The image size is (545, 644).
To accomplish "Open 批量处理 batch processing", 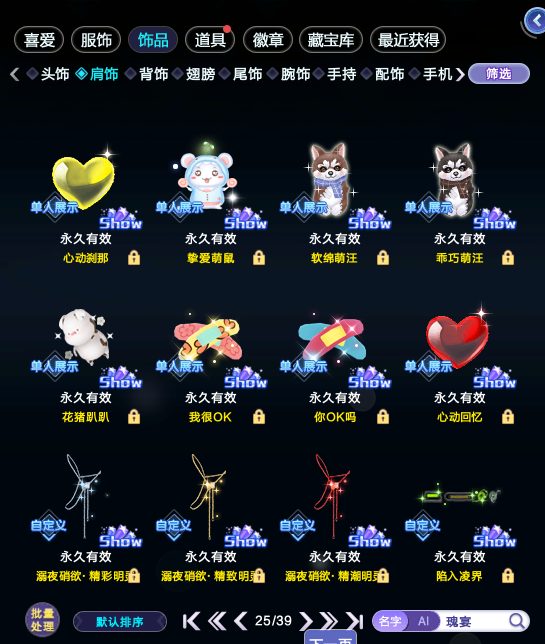I will [x=42, y=620].
